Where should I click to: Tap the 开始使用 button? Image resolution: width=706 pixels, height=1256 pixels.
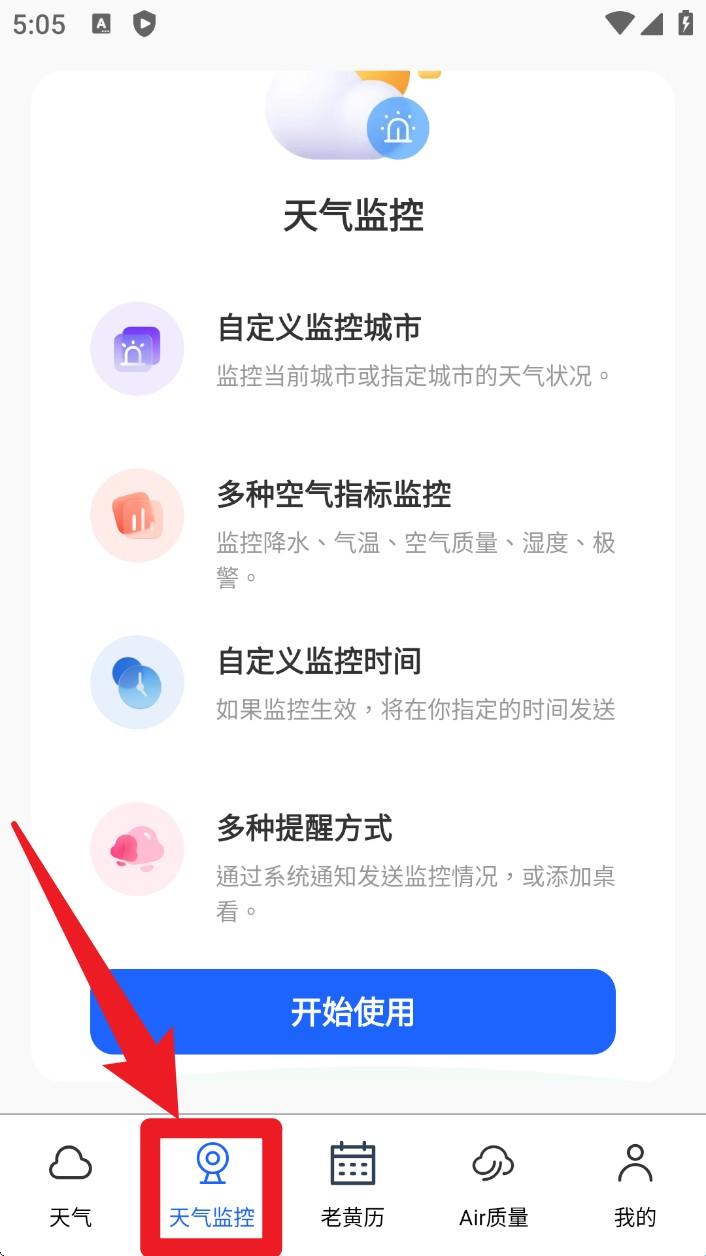pyautogui.click(x=352, y=1011)
